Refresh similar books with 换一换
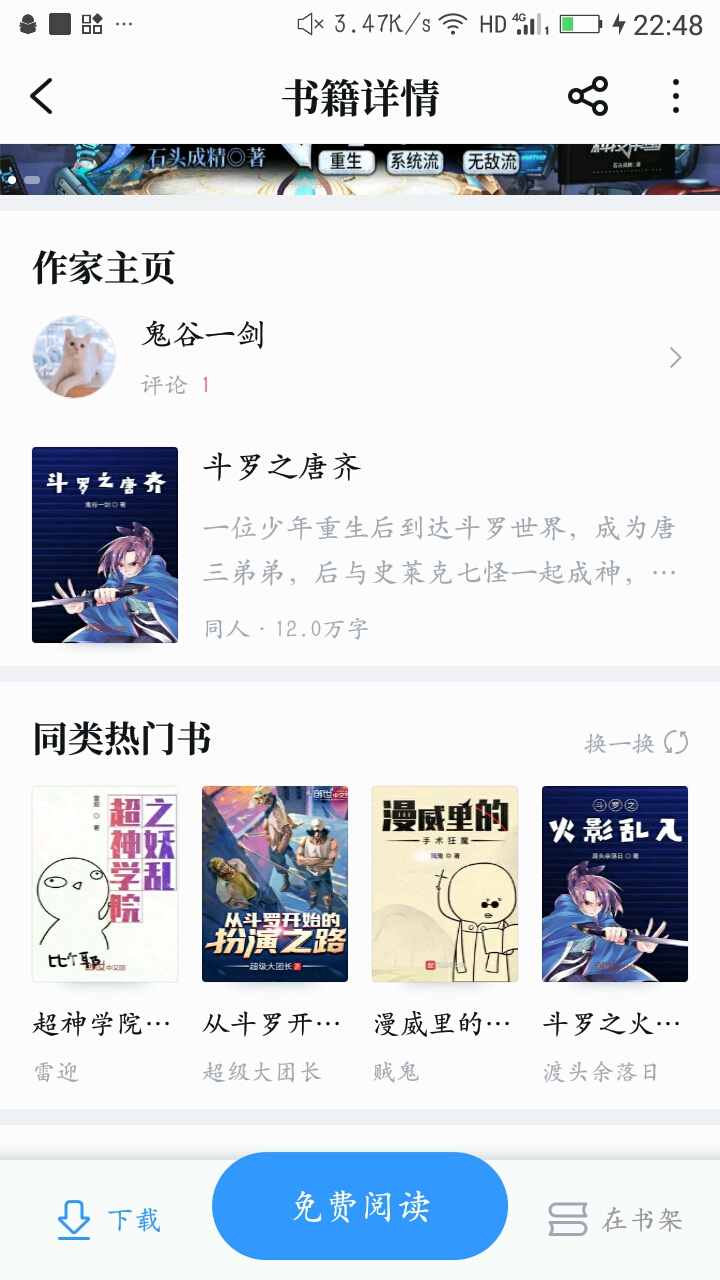This screenshot has width=720, height=1280. tap(636, 743)
